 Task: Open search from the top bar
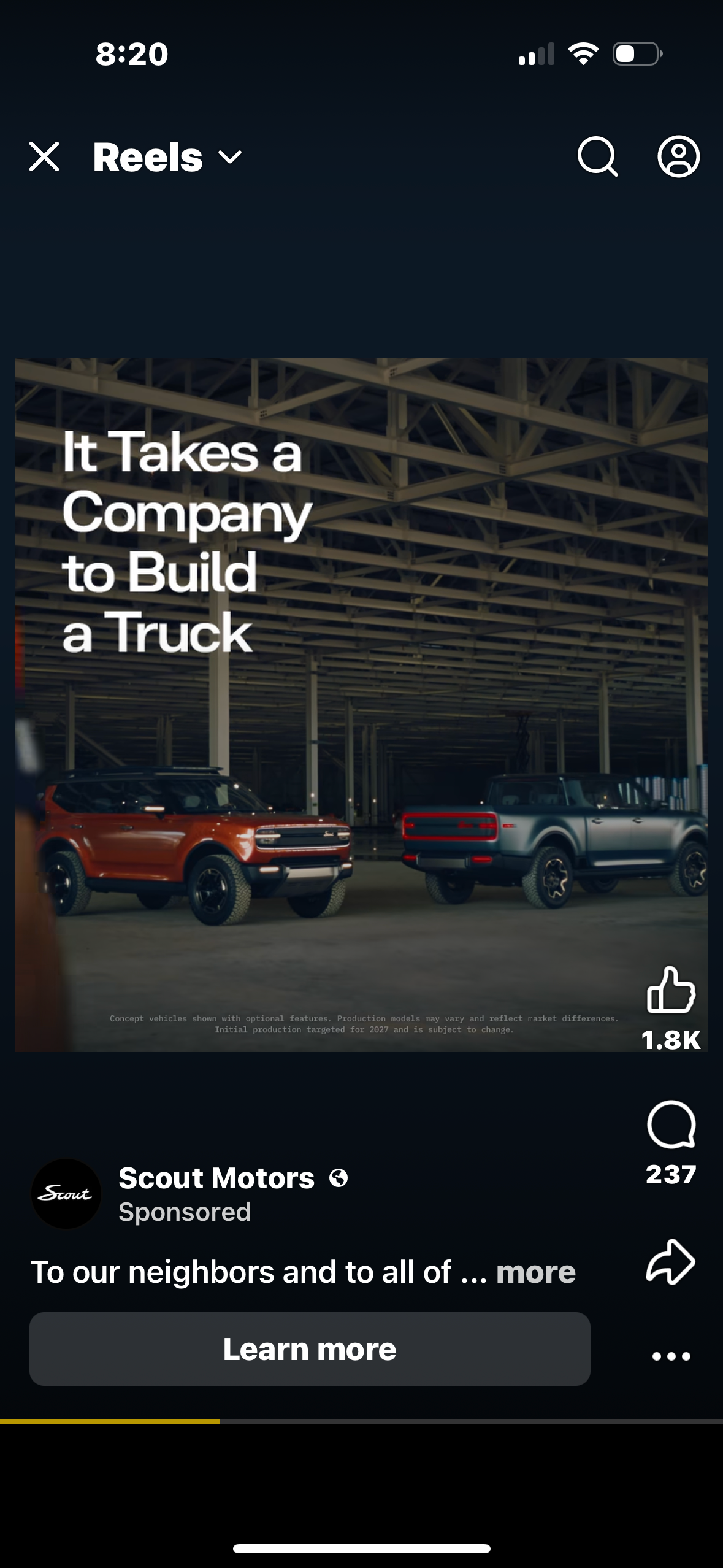click(x=597, y=157)
